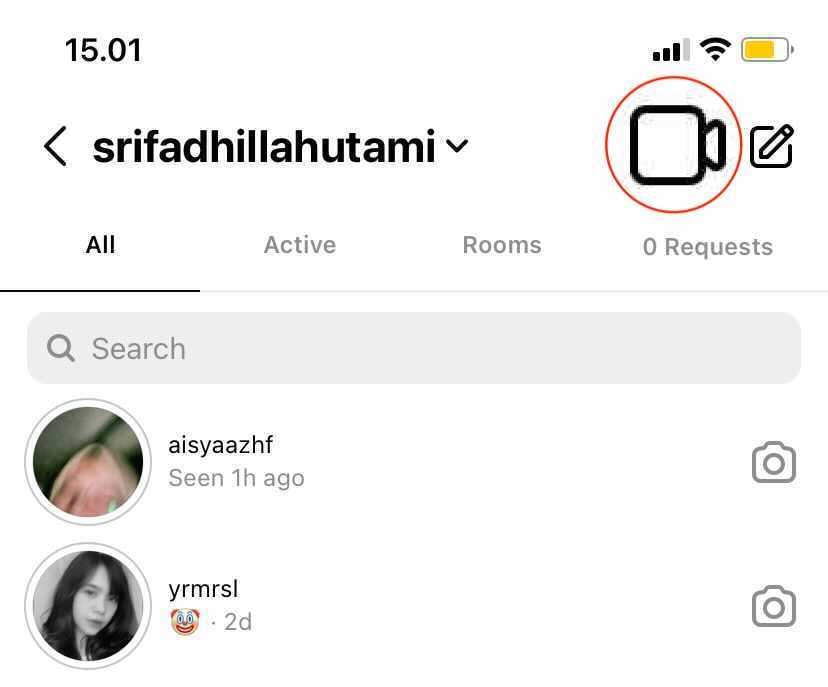Start a video chat room

[676, 147]
